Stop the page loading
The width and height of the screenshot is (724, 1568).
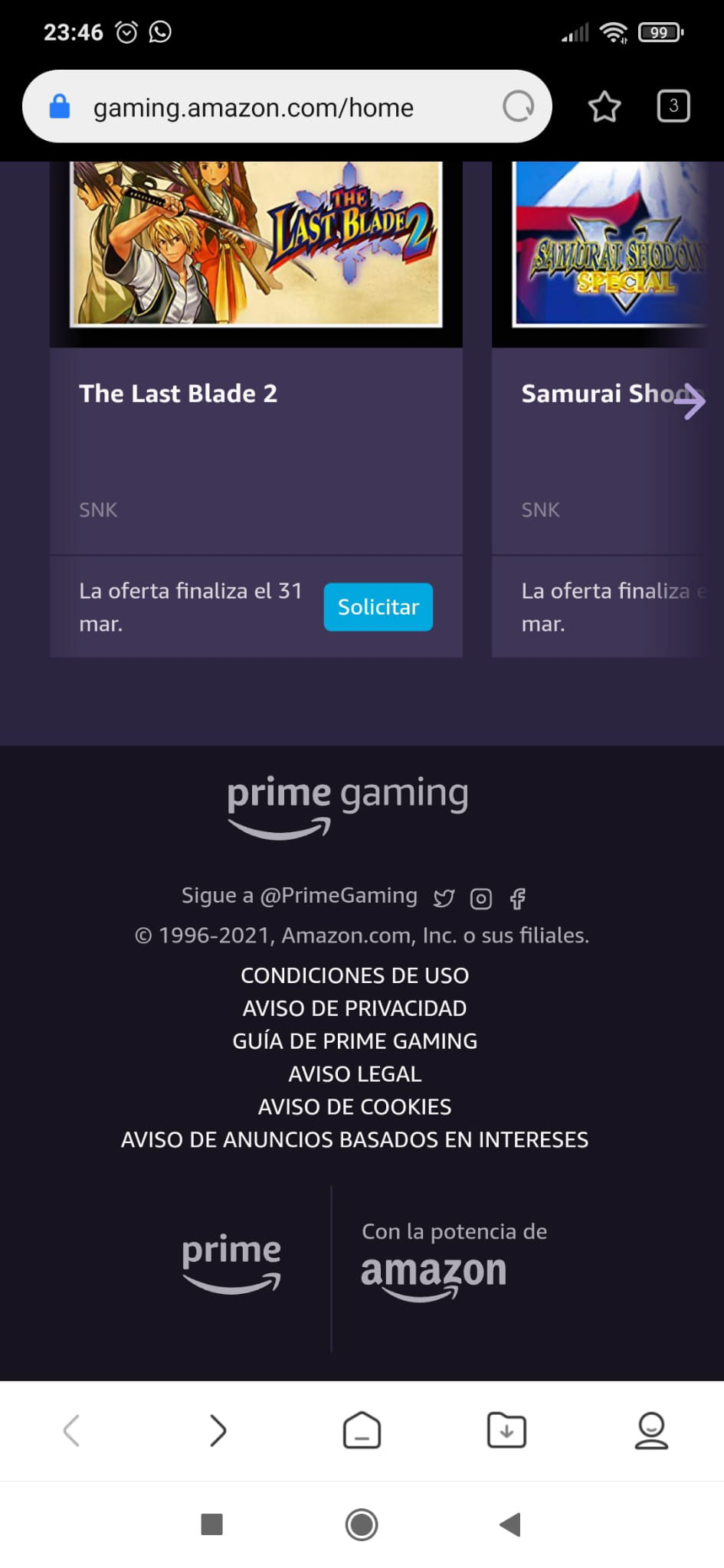coord(518,106)
